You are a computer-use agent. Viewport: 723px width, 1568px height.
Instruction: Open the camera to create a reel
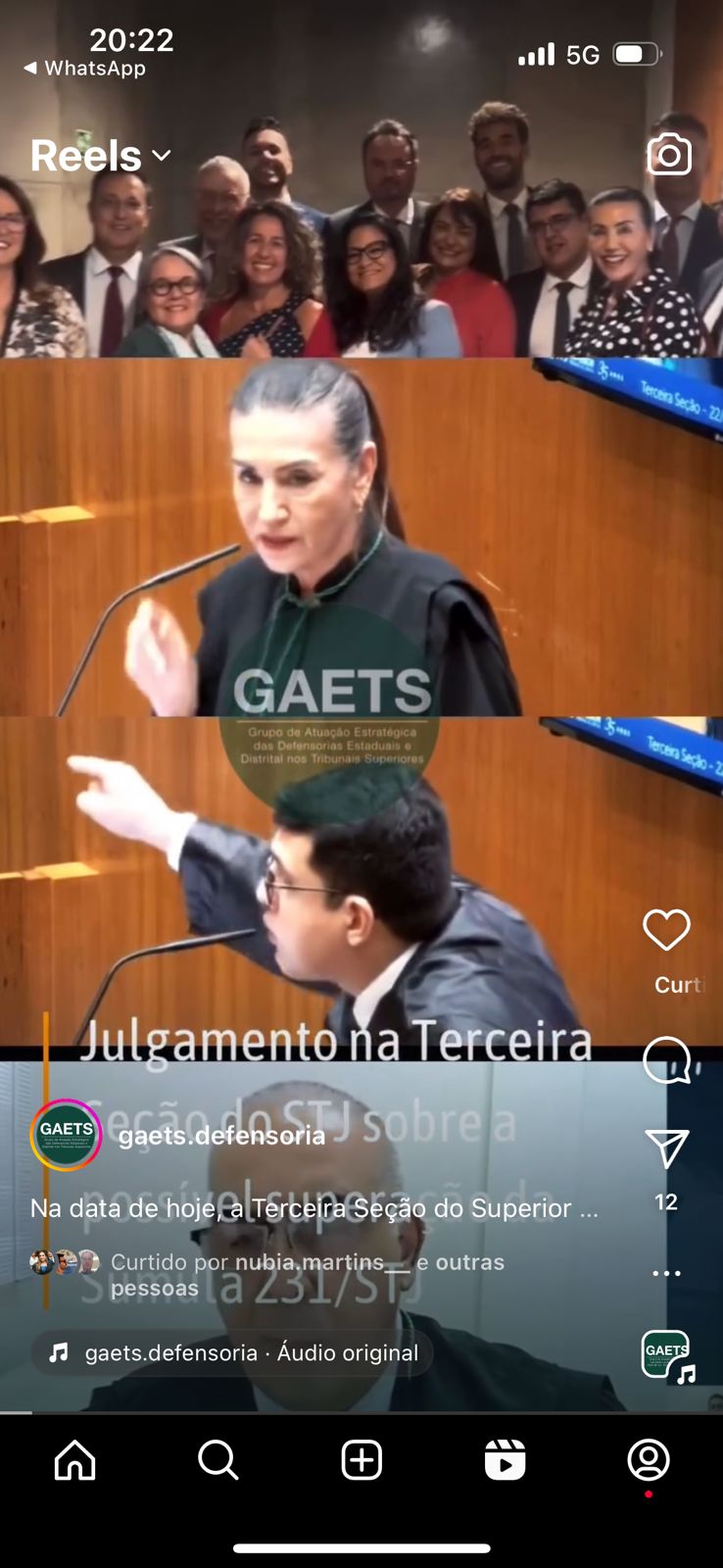pos(669,155)
